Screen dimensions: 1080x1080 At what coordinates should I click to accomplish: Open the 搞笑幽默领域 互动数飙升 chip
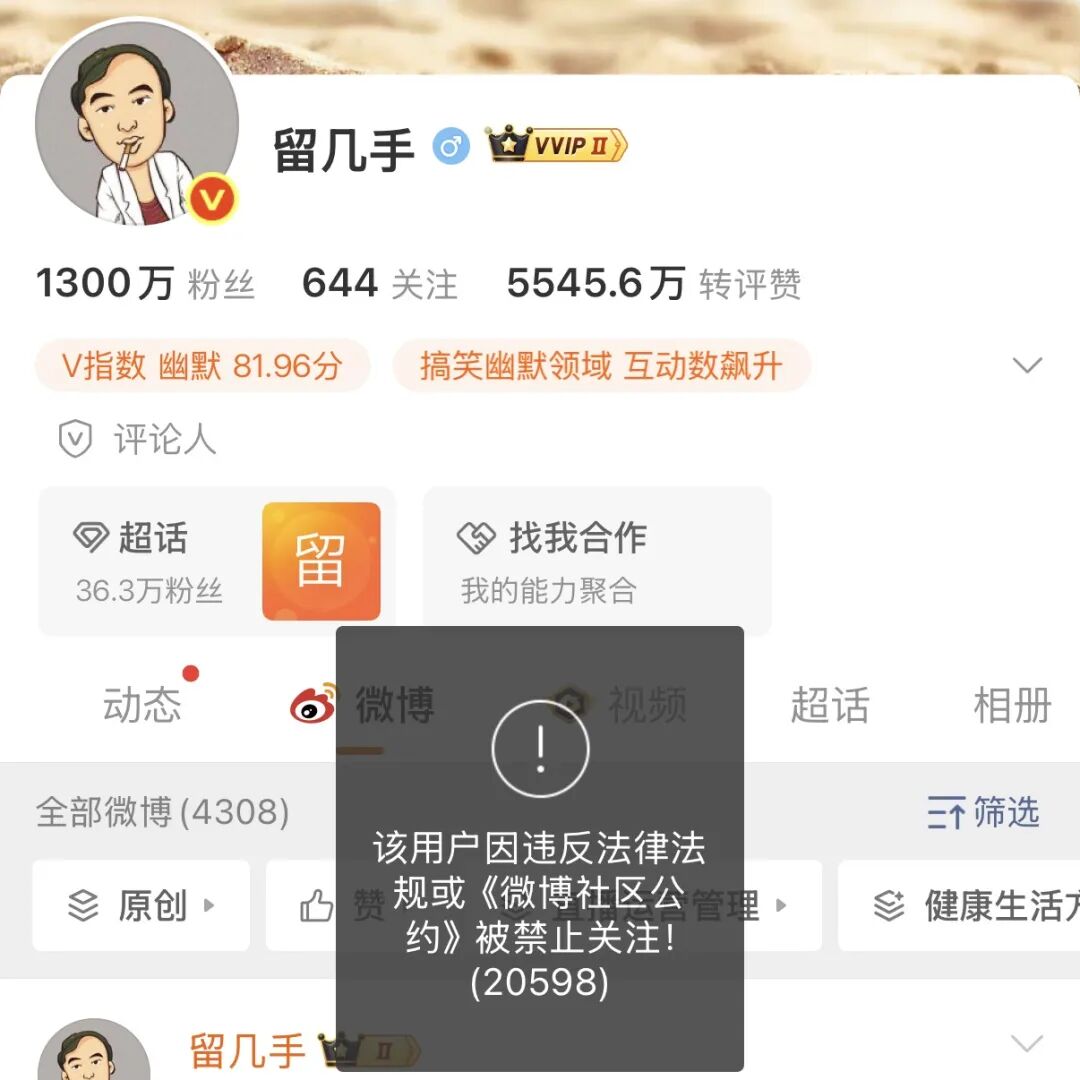click(x=601, y=366)
